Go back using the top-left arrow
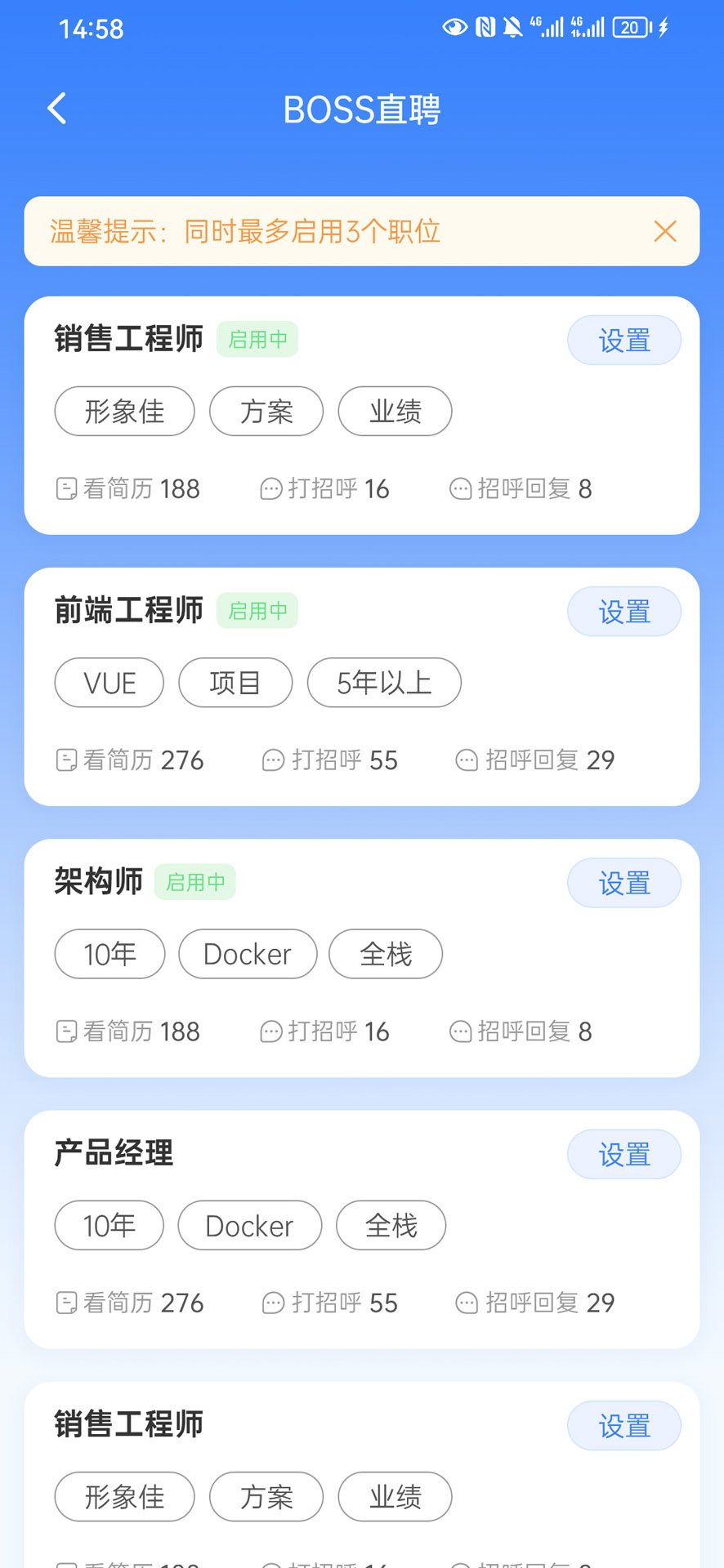 coord(56,109)
